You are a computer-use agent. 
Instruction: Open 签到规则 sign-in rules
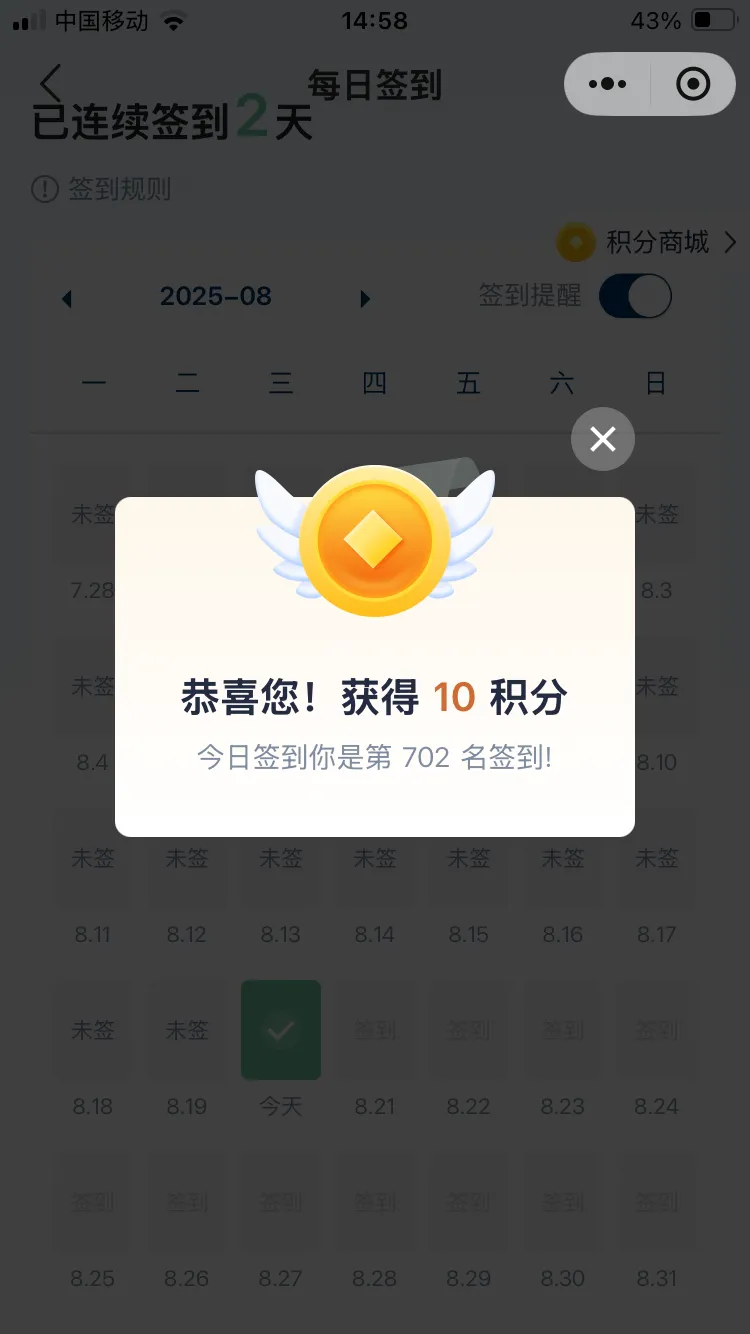(x=102, y=189)
